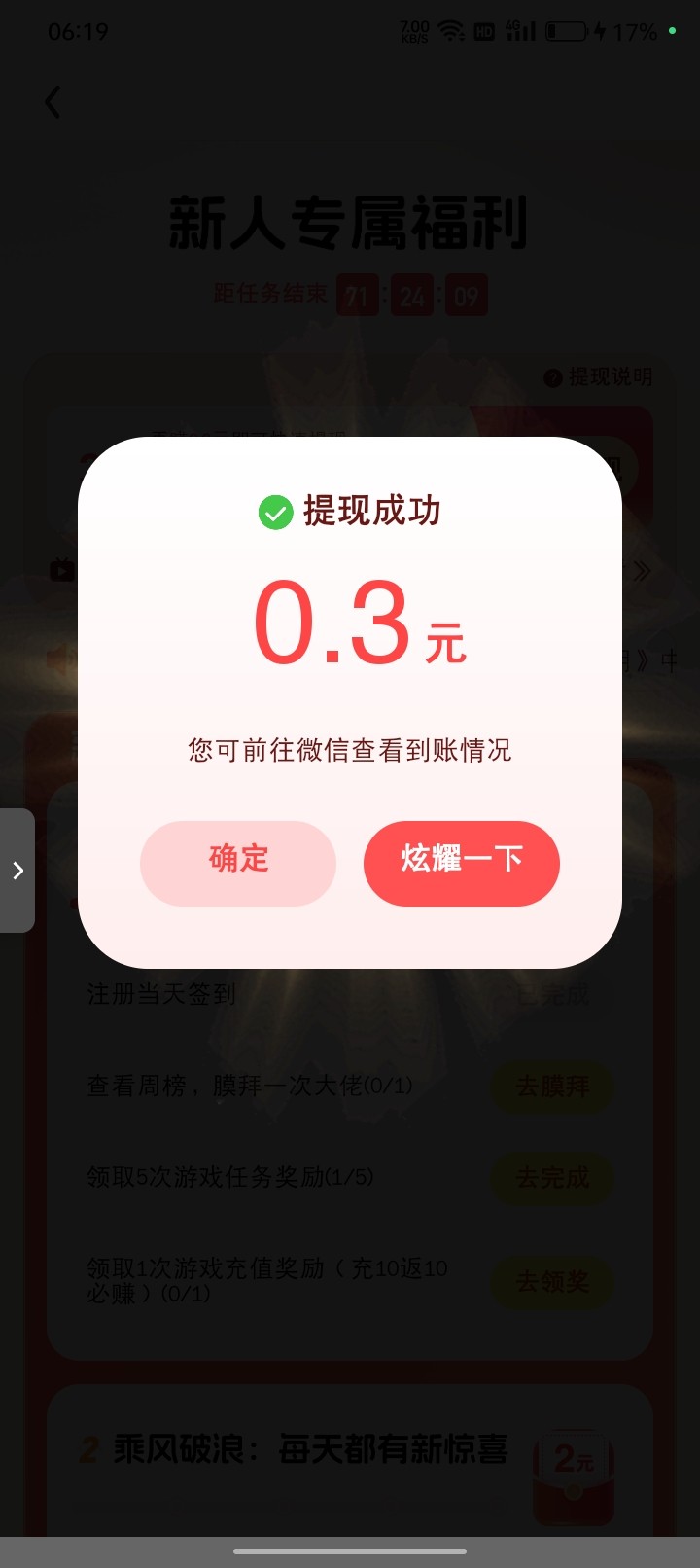
Task: Tap the 4G signal strength icon
Action: point(519,30)
